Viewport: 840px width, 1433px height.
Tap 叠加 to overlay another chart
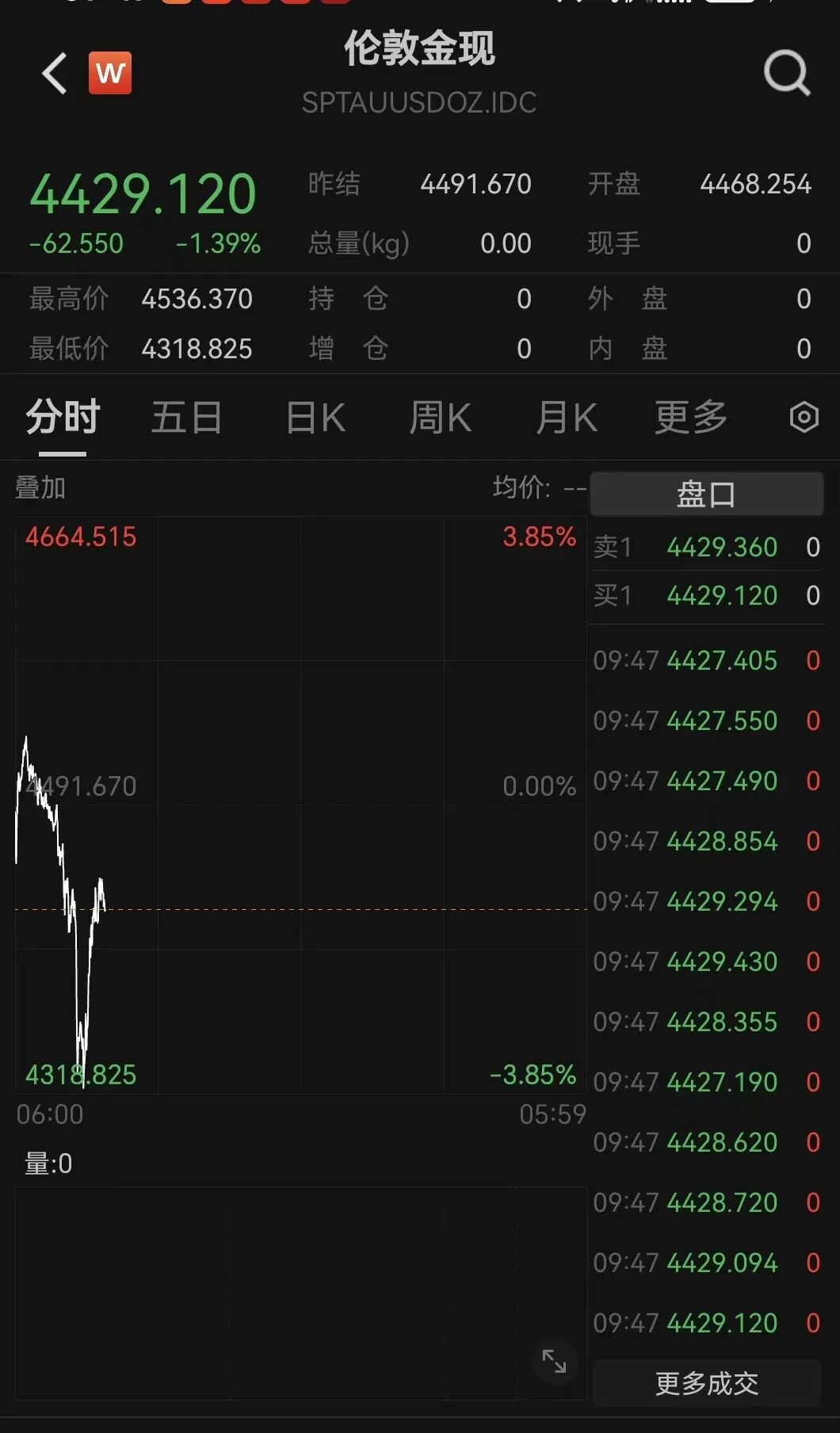coord(40,487)
